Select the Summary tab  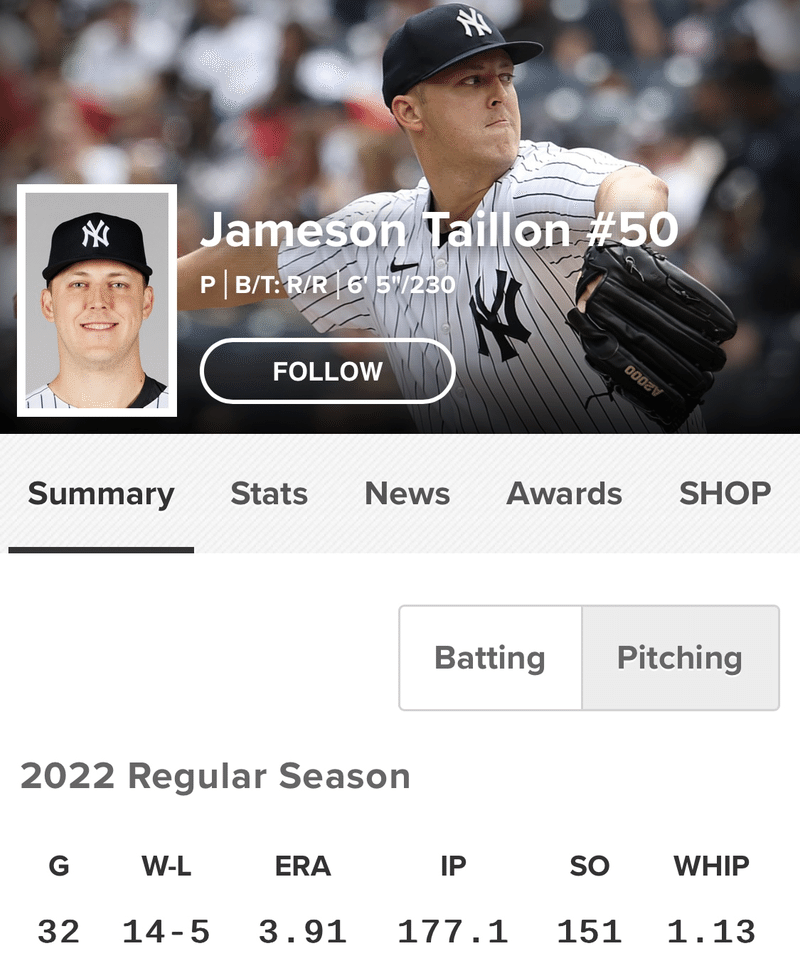(101, 493)
